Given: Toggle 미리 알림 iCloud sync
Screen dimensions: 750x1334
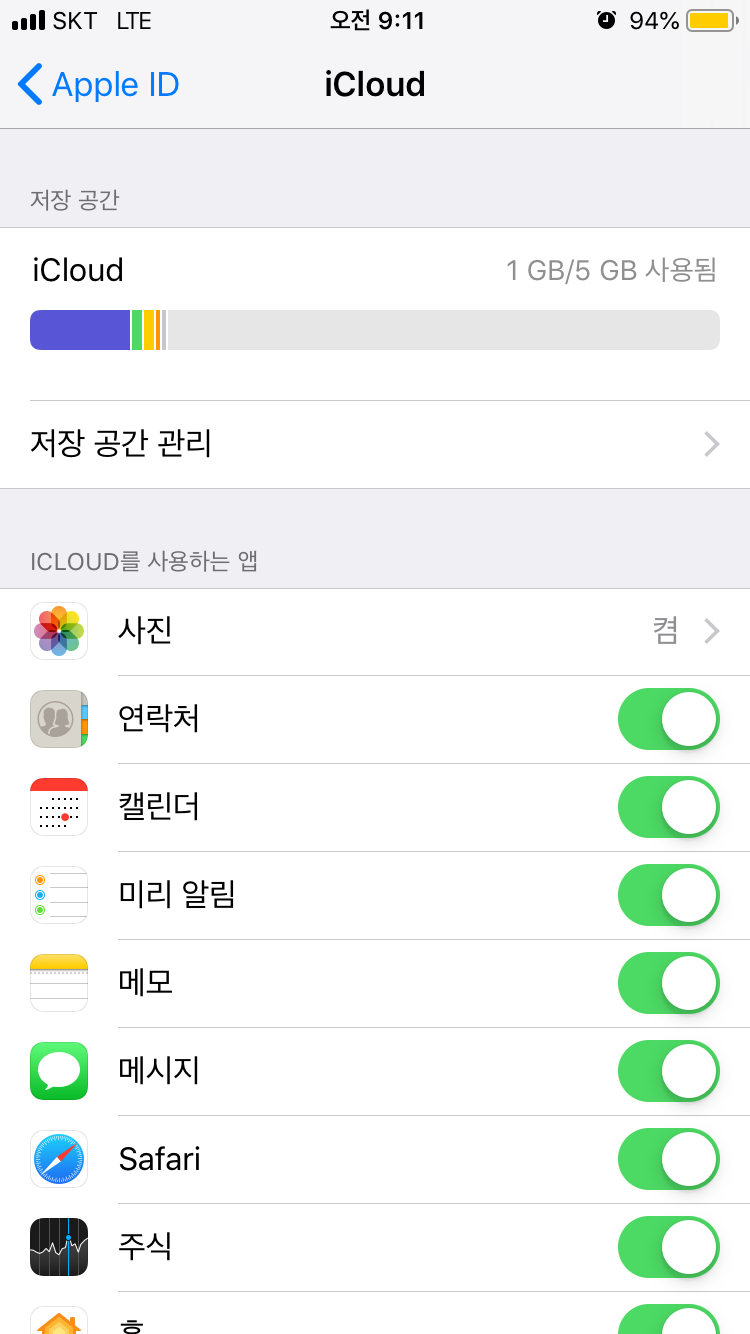Looking at the screenshot, I should pyautogui.click(x=668, y=895).
